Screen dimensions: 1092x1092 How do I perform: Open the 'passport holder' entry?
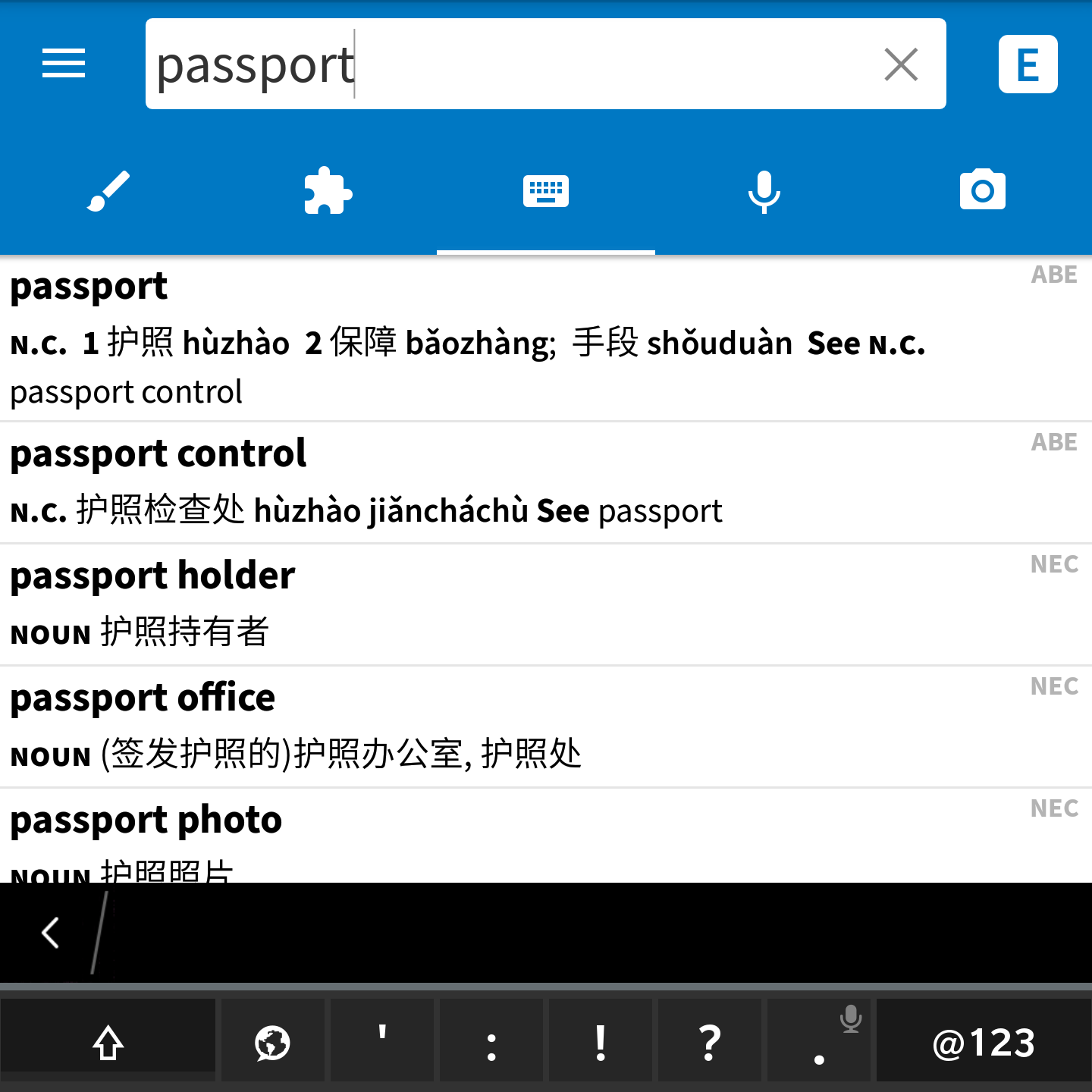485,604
